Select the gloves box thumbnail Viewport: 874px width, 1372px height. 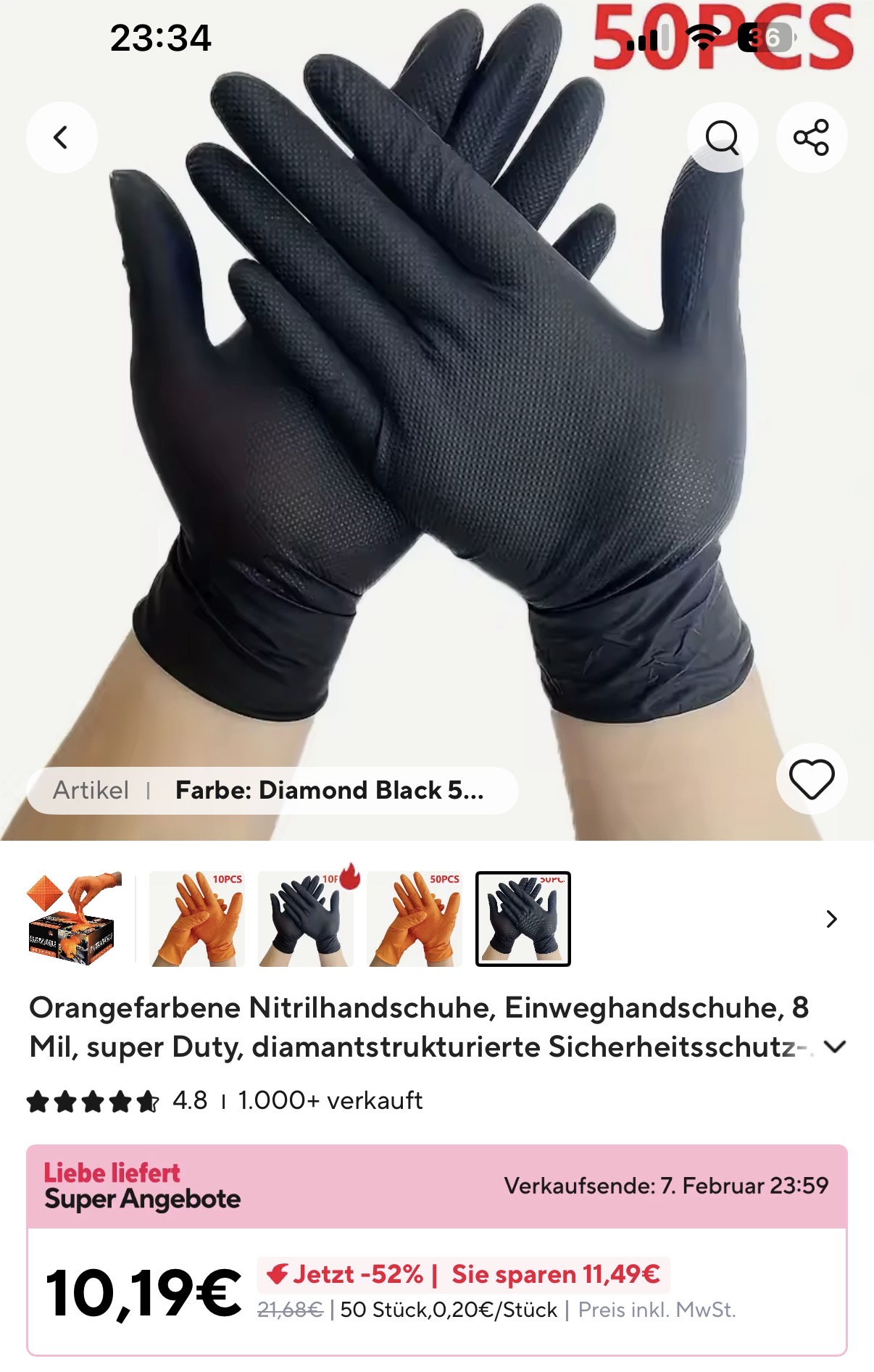[x=73, y=918]
